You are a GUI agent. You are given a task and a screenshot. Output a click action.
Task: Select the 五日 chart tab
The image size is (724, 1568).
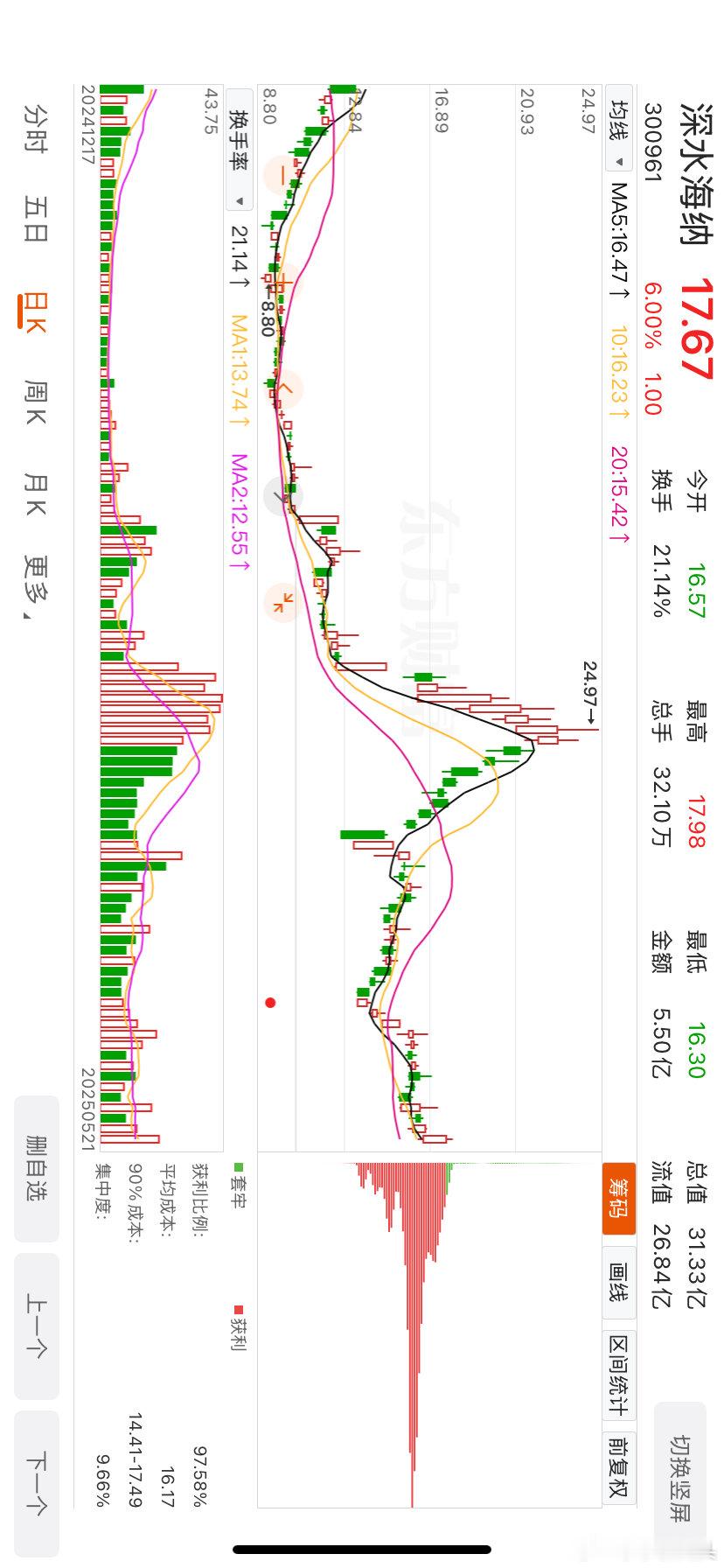coord(36,219)
